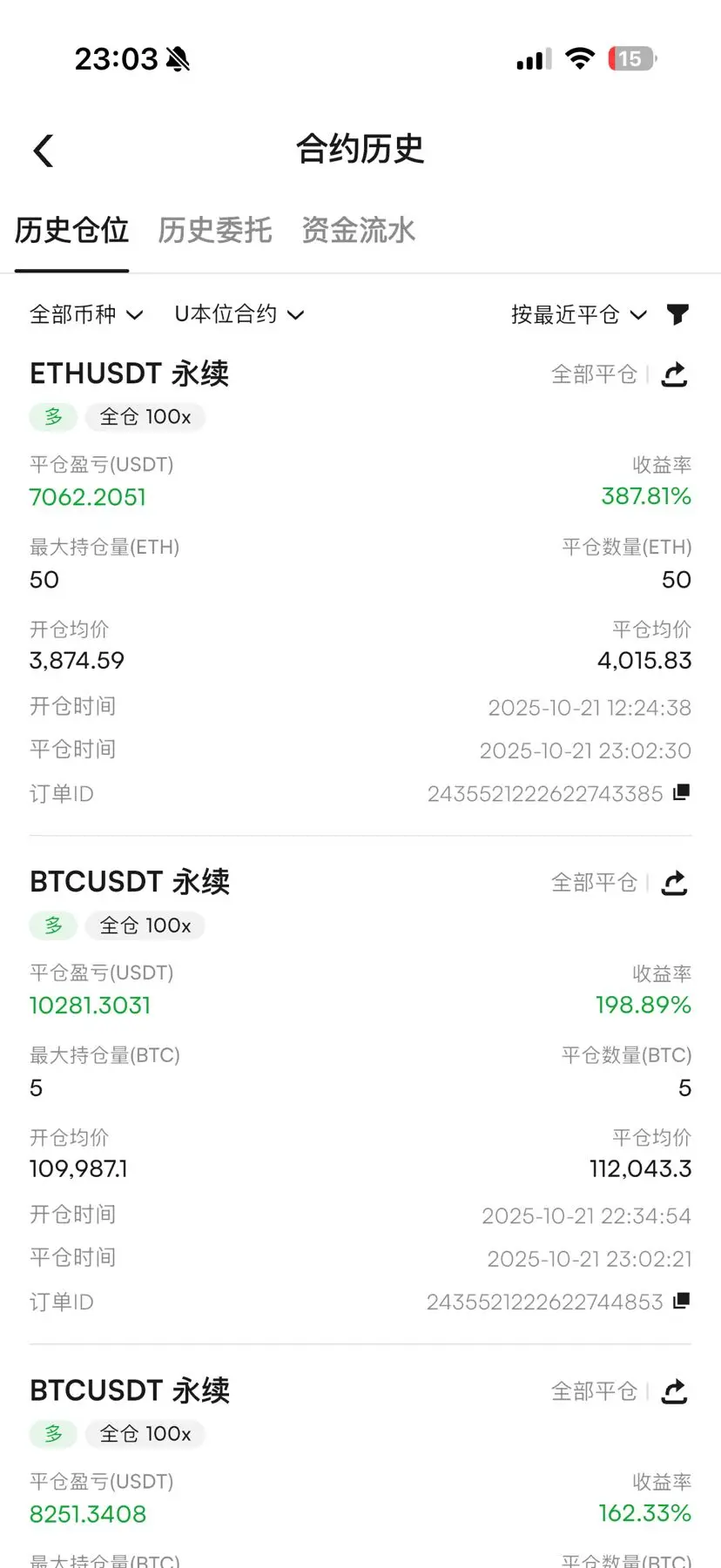The width and height of the screenshot is (721, 1568).
Task: Go back from 合约历史 page
Action: pyautogui.click(x=44, y=151)
